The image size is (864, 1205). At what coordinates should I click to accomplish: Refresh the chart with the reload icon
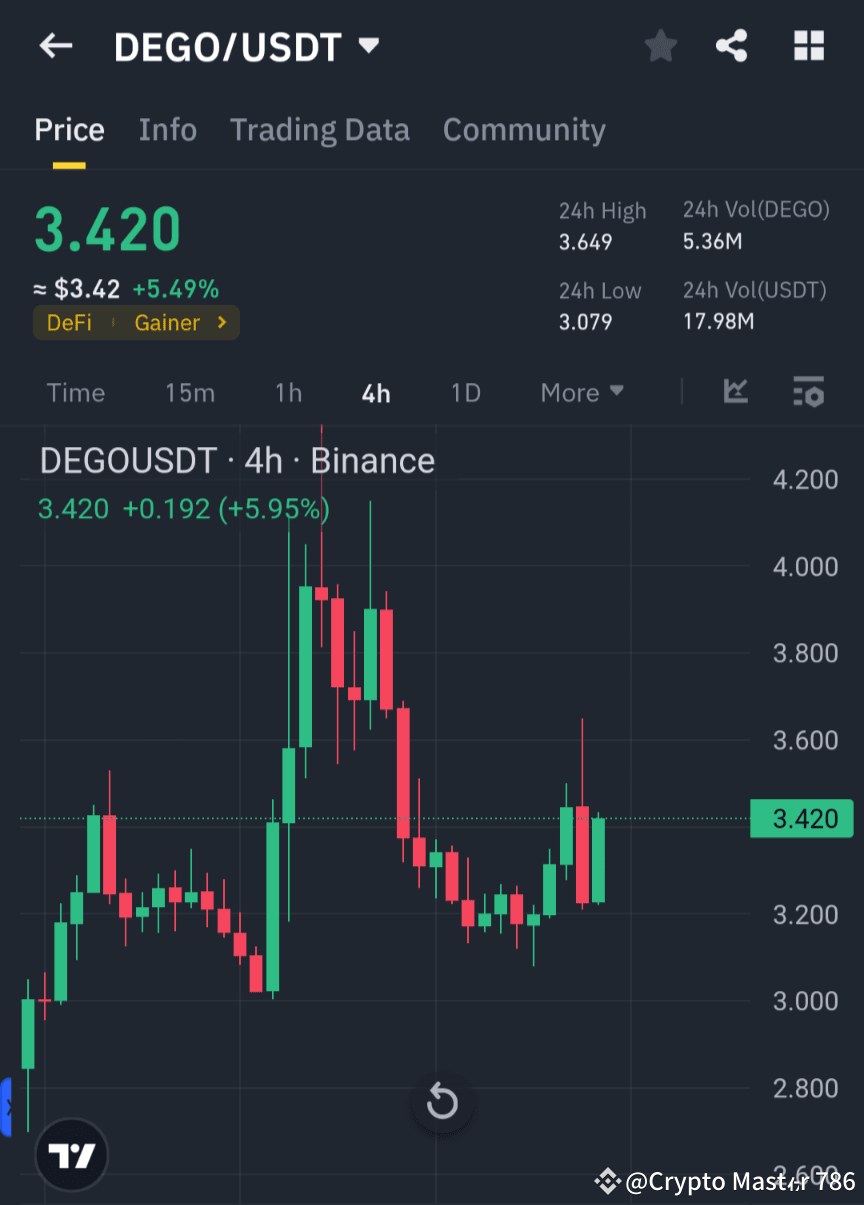point(442,1102)
